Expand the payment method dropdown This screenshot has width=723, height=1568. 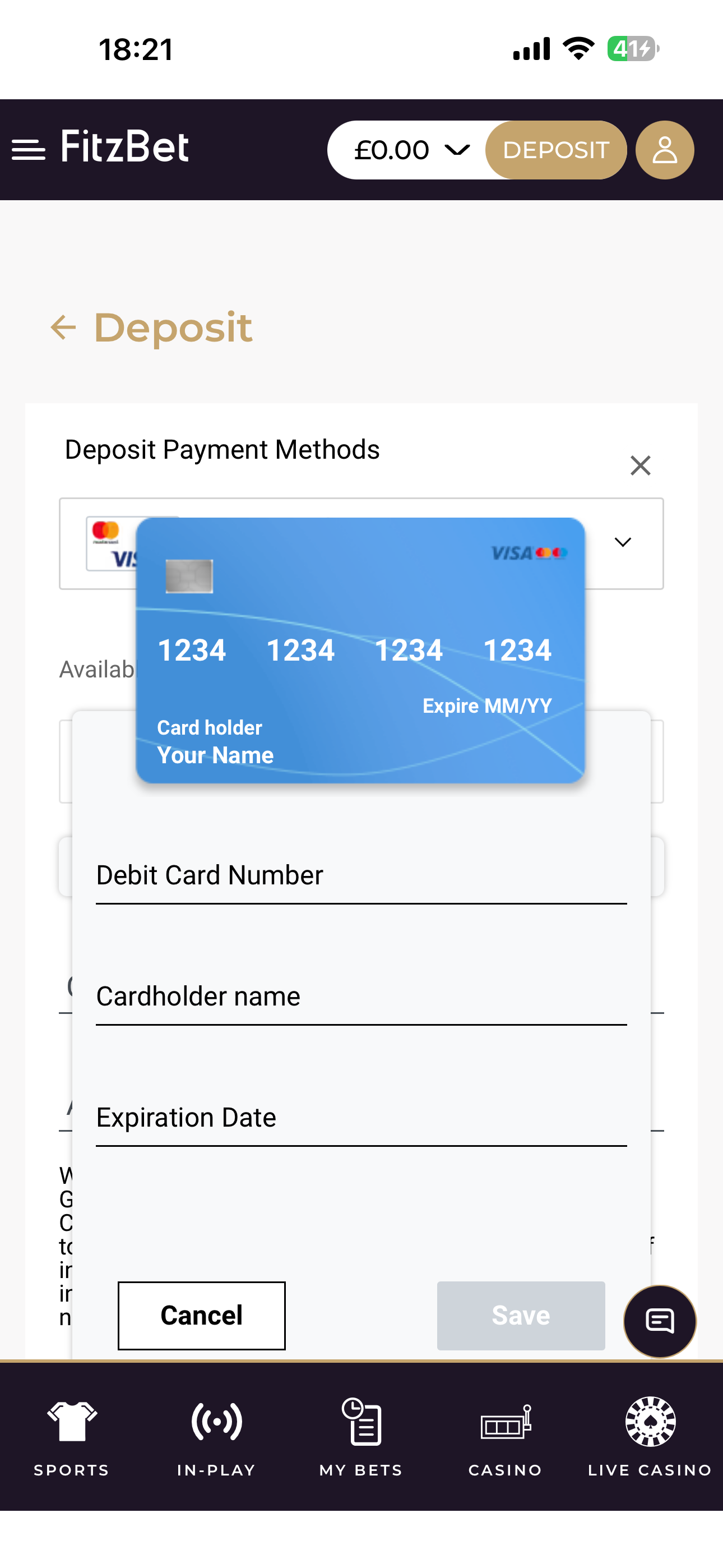tap(623, 542)
